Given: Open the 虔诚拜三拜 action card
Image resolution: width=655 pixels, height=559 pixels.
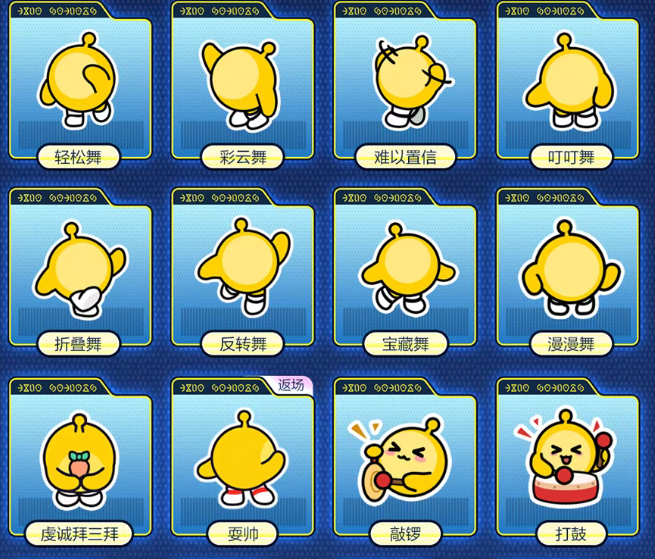Looking at the screenshot, I should point(80,462).
